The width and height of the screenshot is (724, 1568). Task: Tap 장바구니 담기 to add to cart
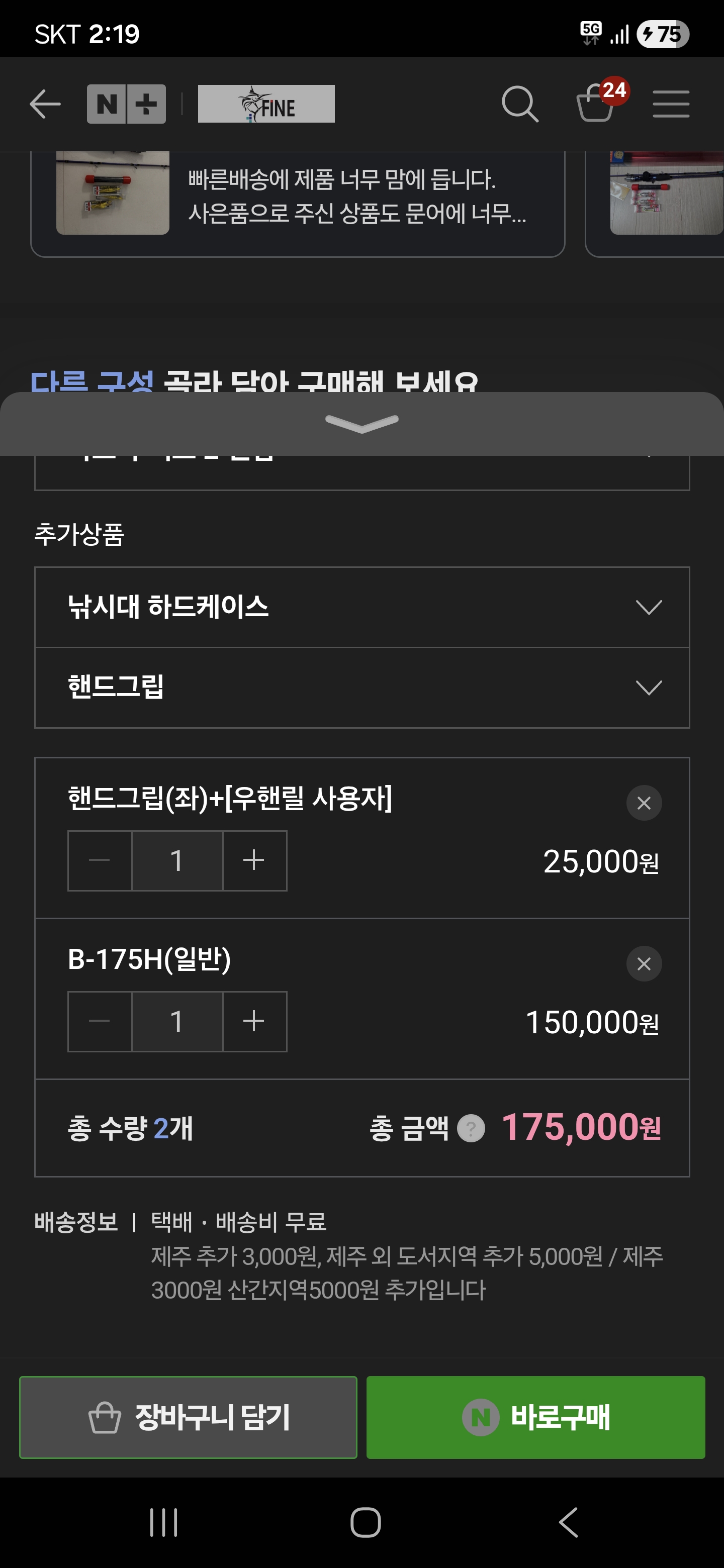(x=188, y=1417)
